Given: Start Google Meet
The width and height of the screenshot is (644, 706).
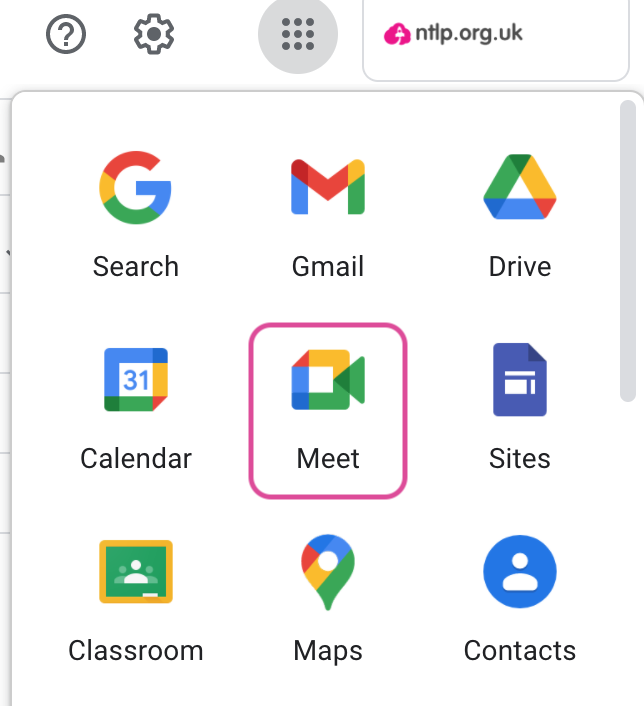Looking at the screenshot, I should (328, 408).
